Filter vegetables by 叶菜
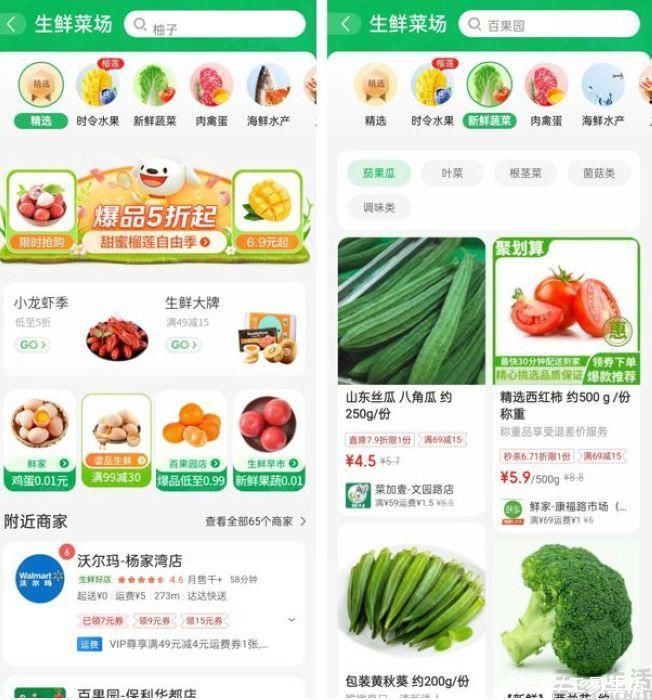 (x=452, y=173)
